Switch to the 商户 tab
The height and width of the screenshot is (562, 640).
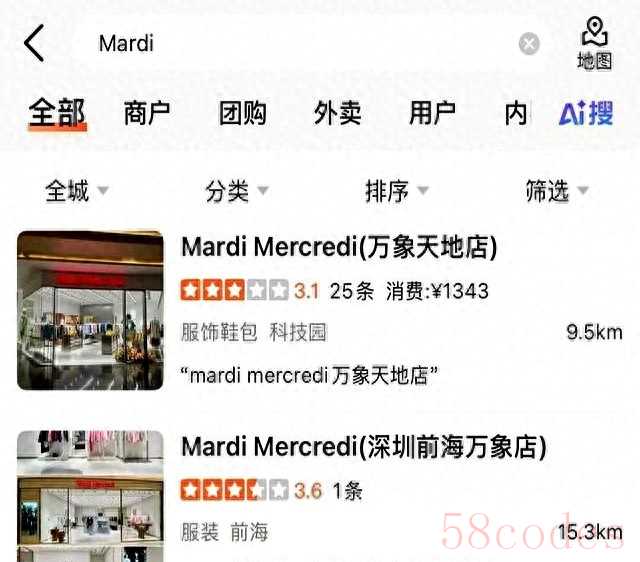point(147,113)
